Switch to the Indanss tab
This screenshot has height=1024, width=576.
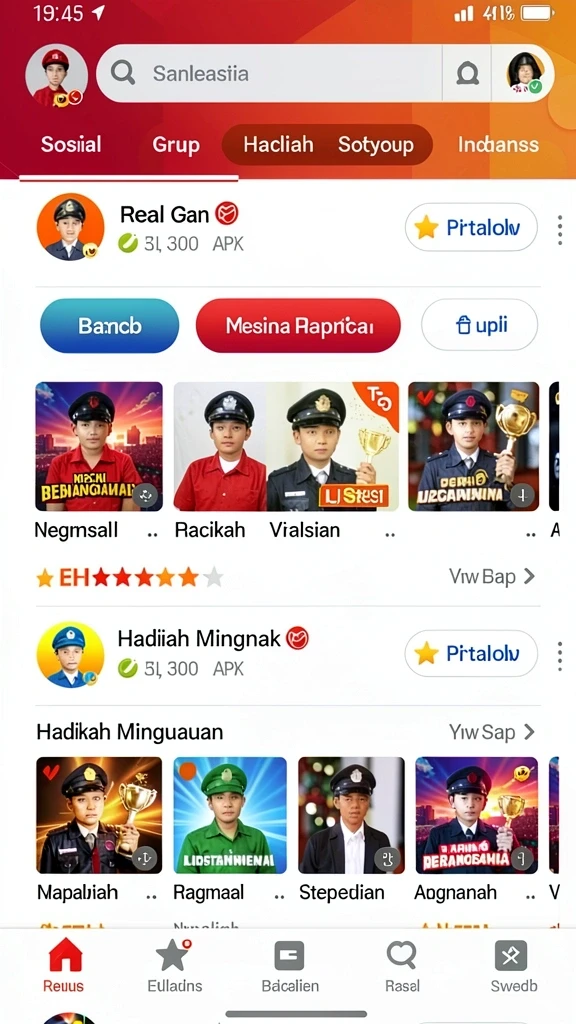point(498,144)
